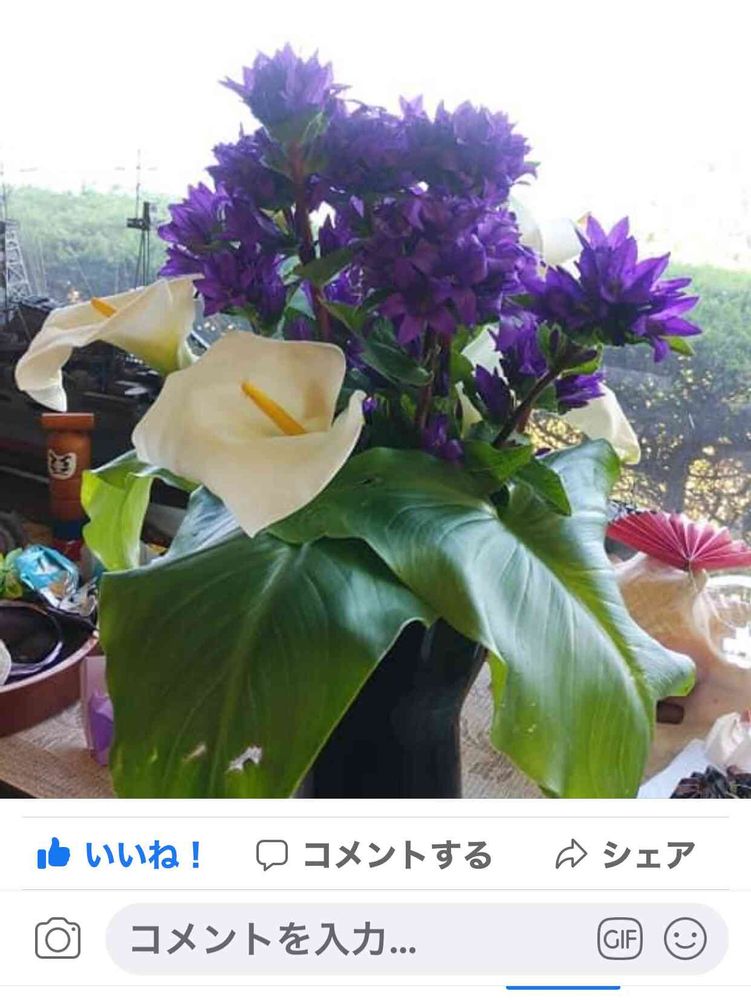Open the emoji smiley picker

pos(685,939)
